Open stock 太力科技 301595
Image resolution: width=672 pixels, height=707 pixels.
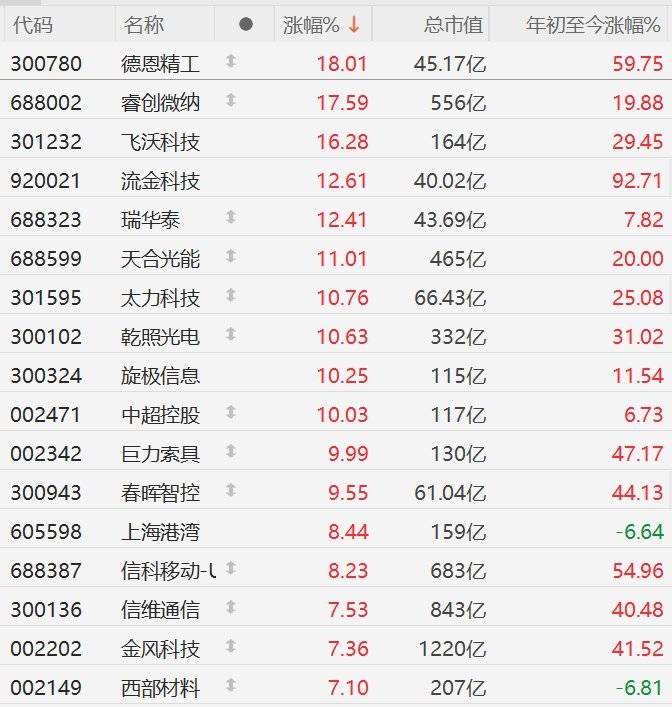(x=160, y=298)
